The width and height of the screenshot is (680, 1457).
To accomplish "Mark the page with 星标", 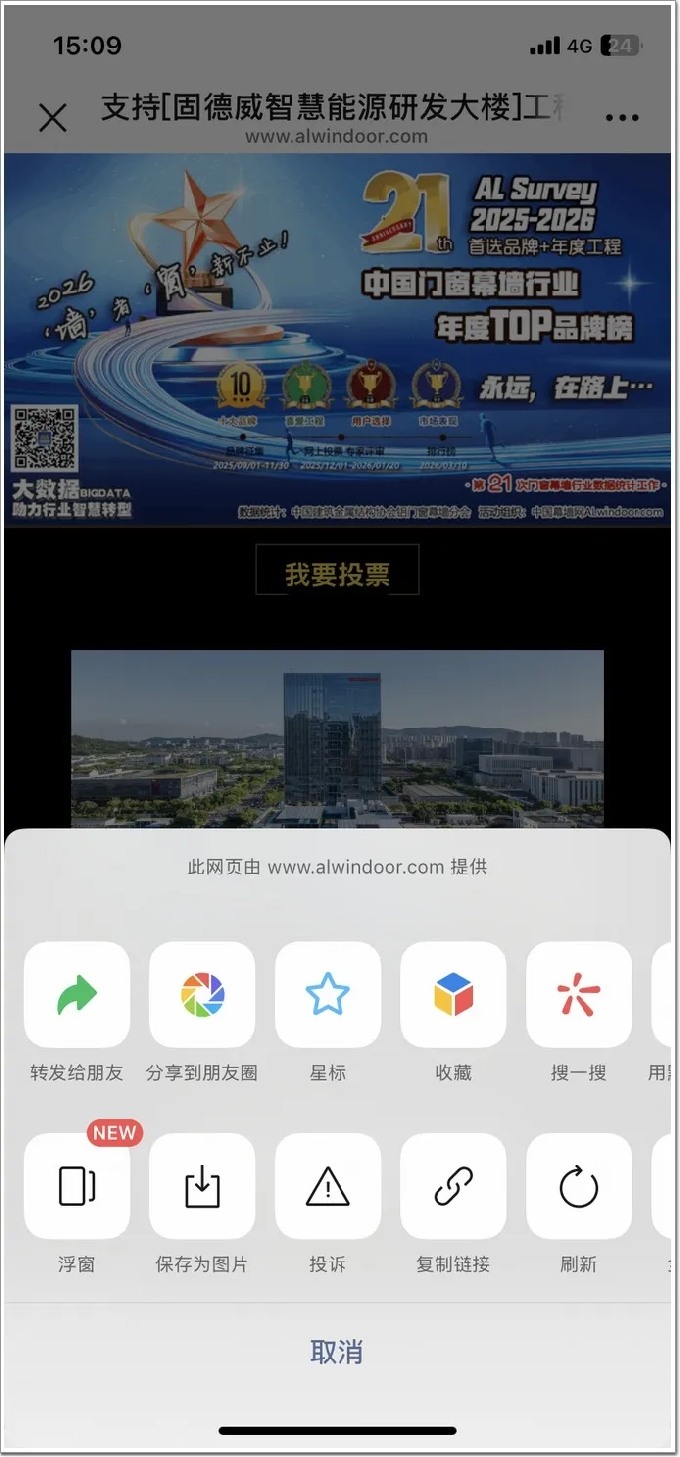I will tap(327, 995).
